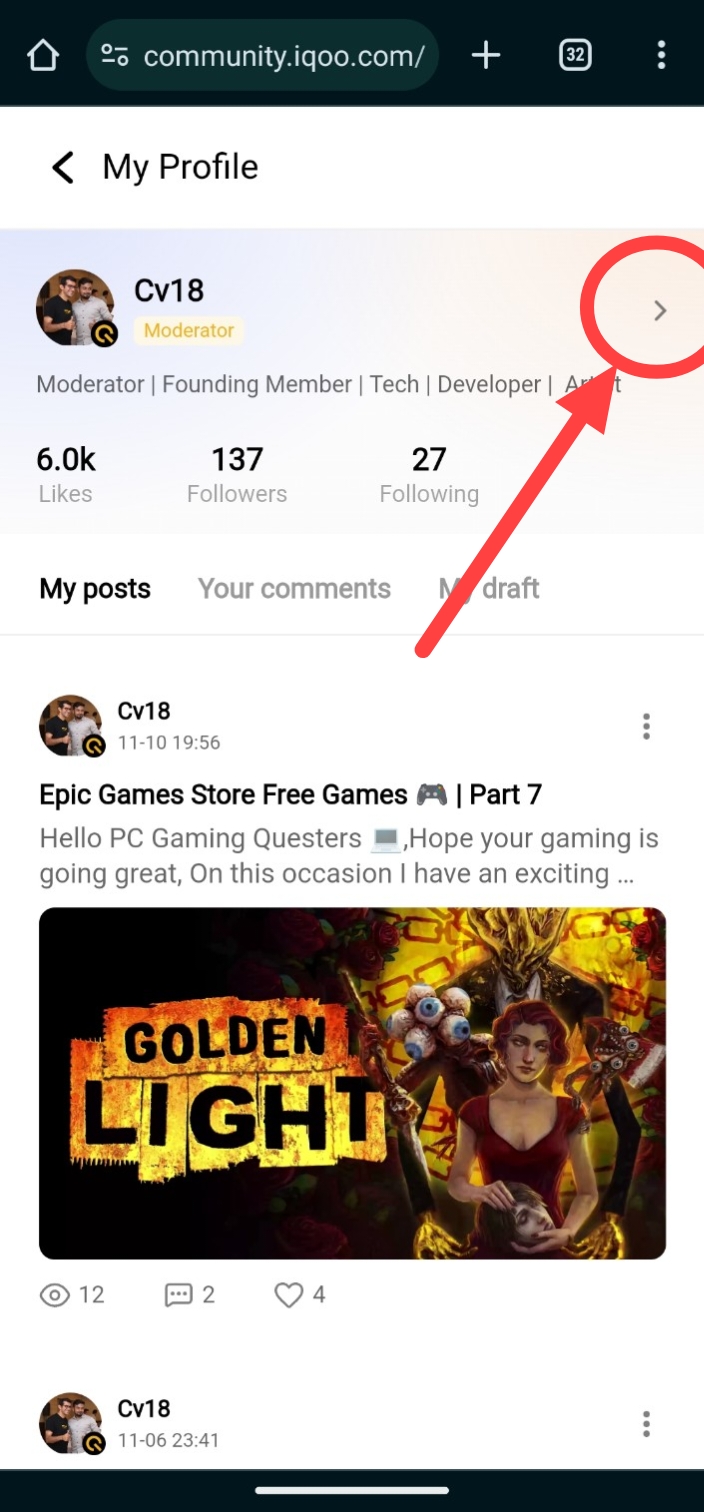Switch to the Your comments tab
Image resolution: width=704 pixels, height=1512 pixels.
coord(294,588)
